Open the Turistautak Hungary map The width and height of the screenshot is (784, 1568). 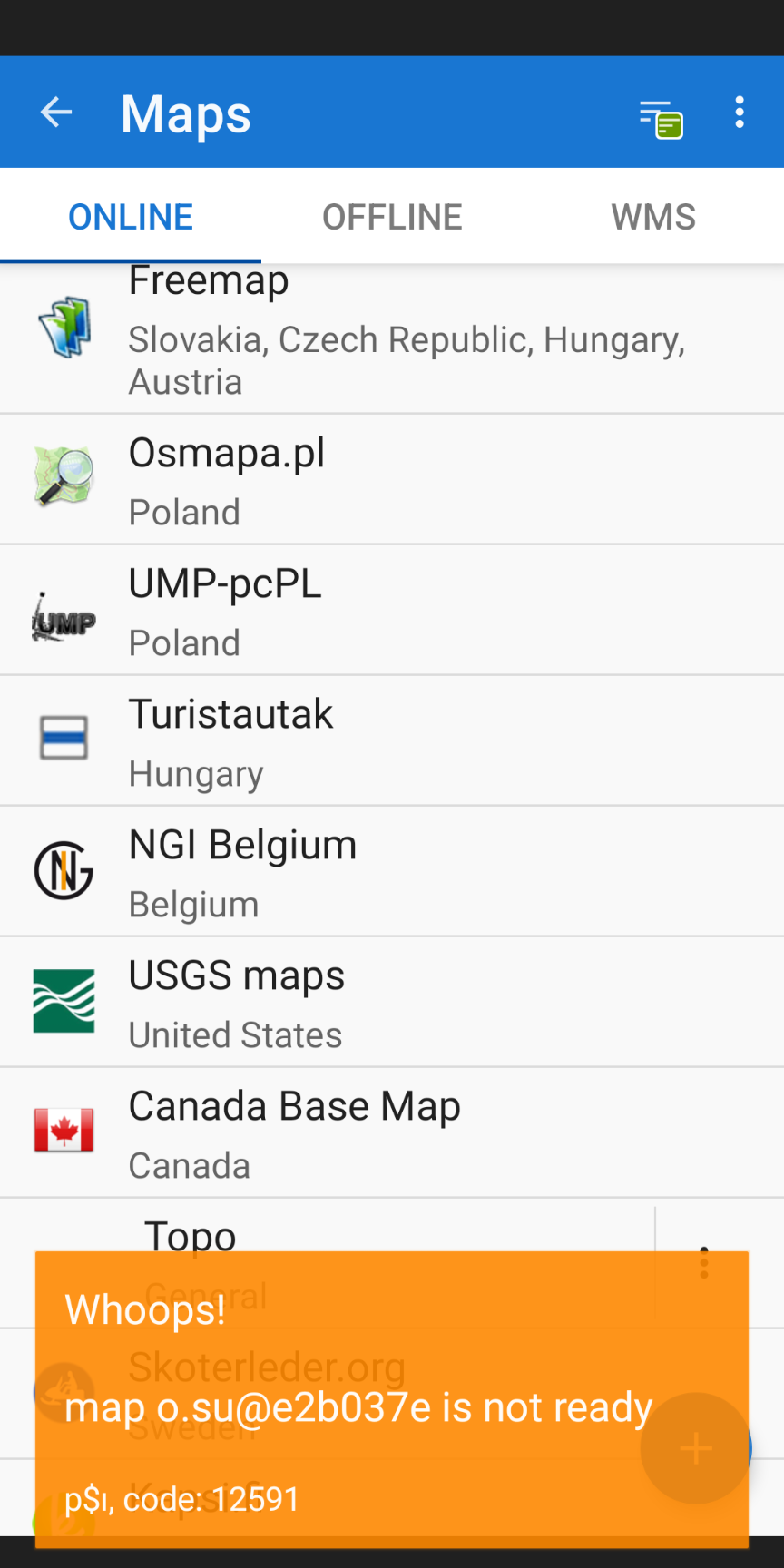392,741
